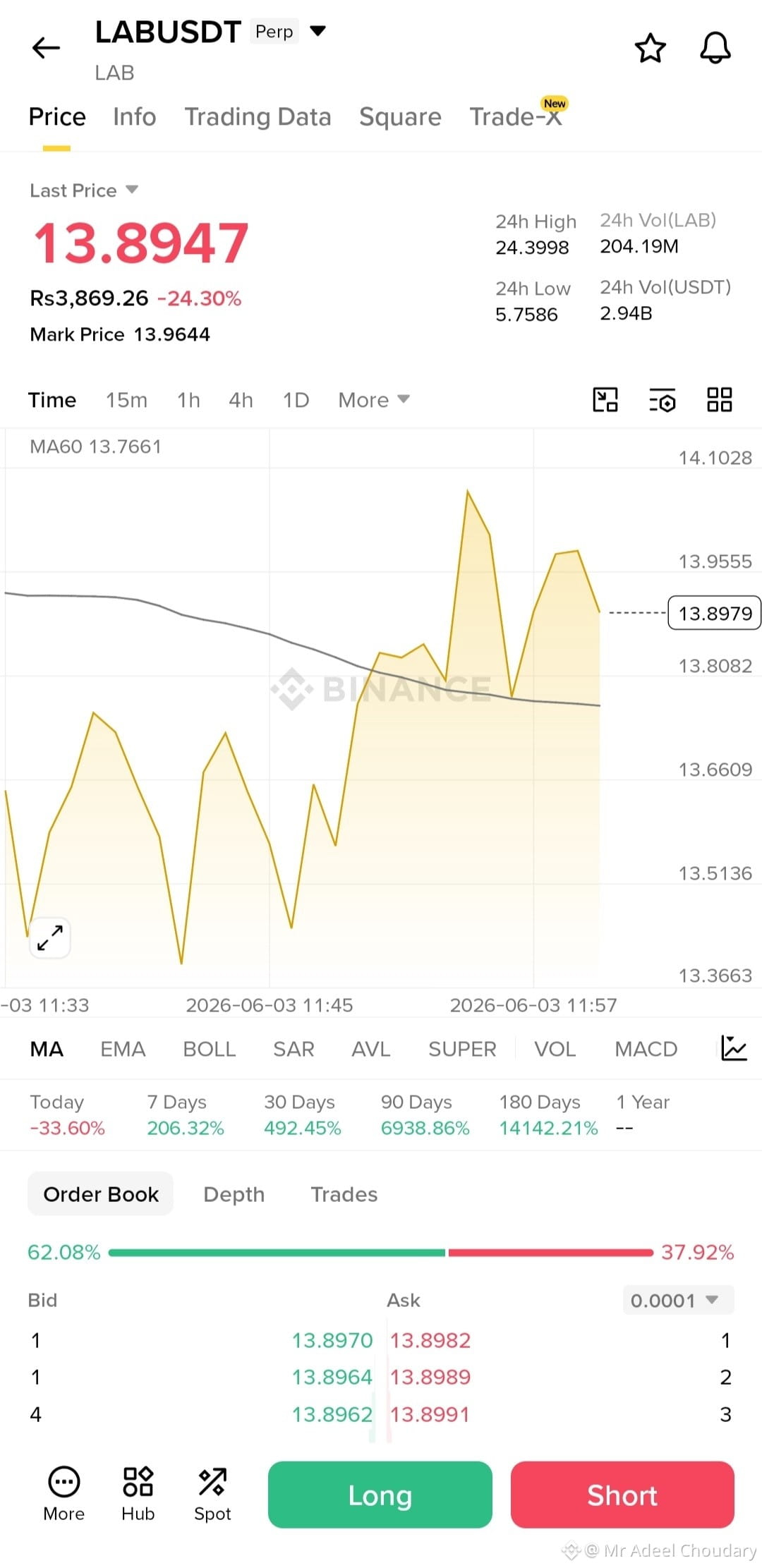Image resolution: width=762 pixels, height=1568 pixels.
Task: Switch to the Info tab
Action: [x=134, y=116]
